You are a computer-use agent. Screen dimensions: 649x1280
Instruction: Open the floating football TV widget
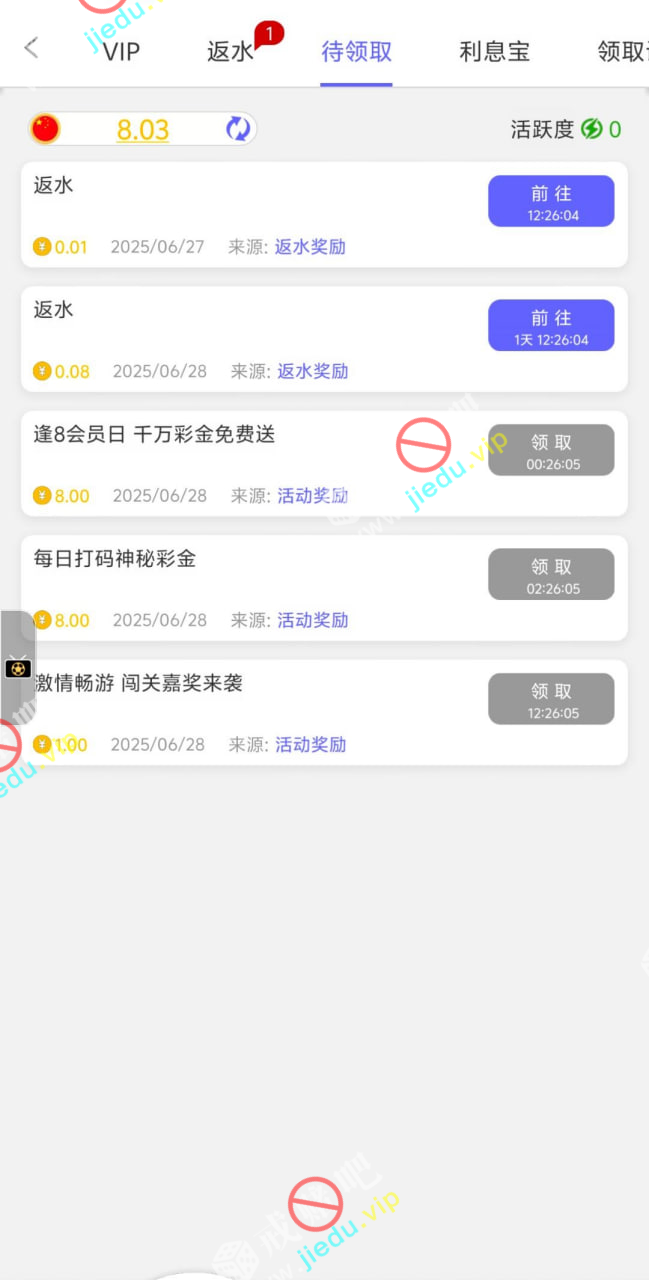pos(18,668)
